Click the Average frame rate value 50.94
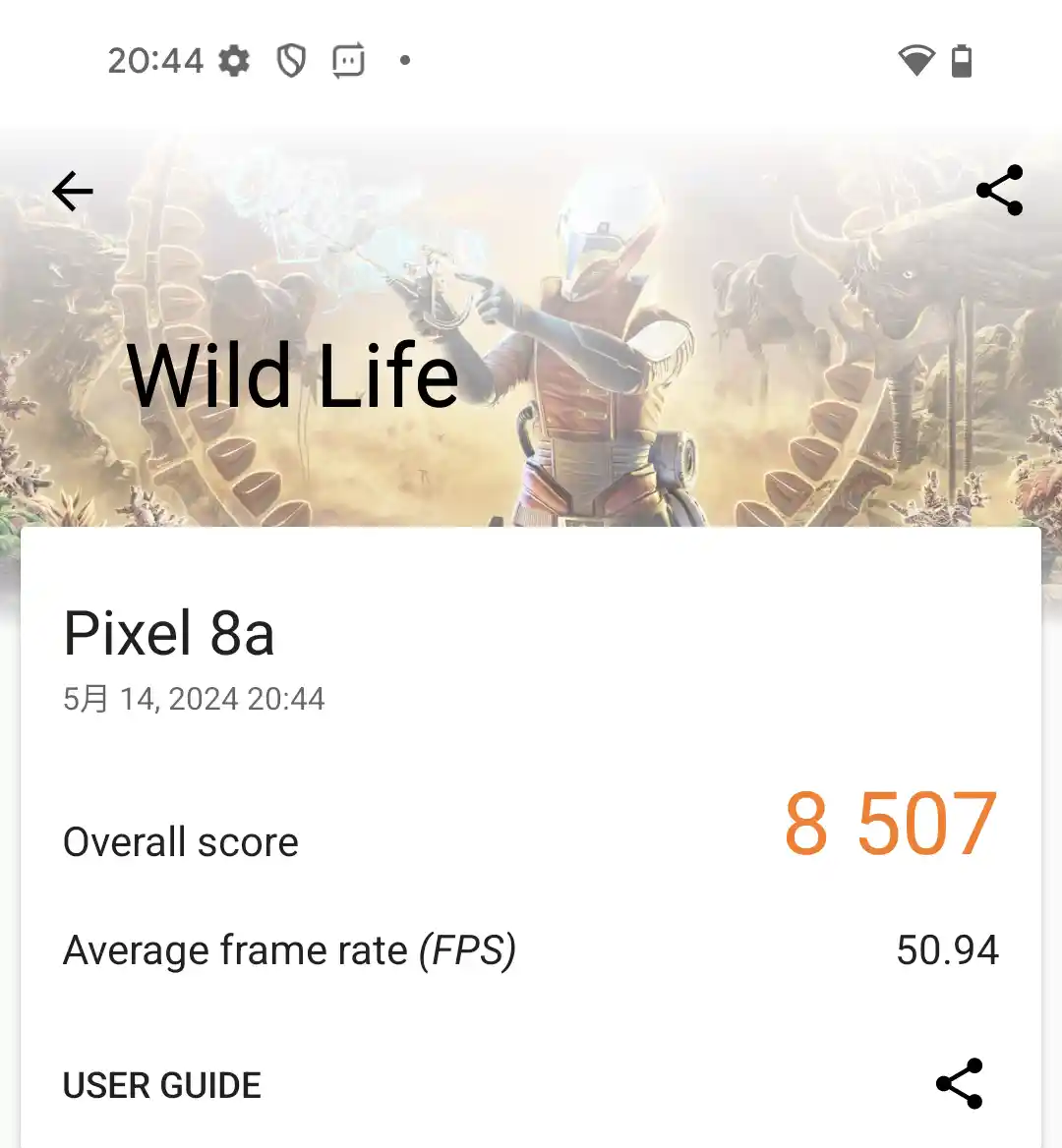Viewport: 1062px width, 1148px height. [x=947, y=949]
